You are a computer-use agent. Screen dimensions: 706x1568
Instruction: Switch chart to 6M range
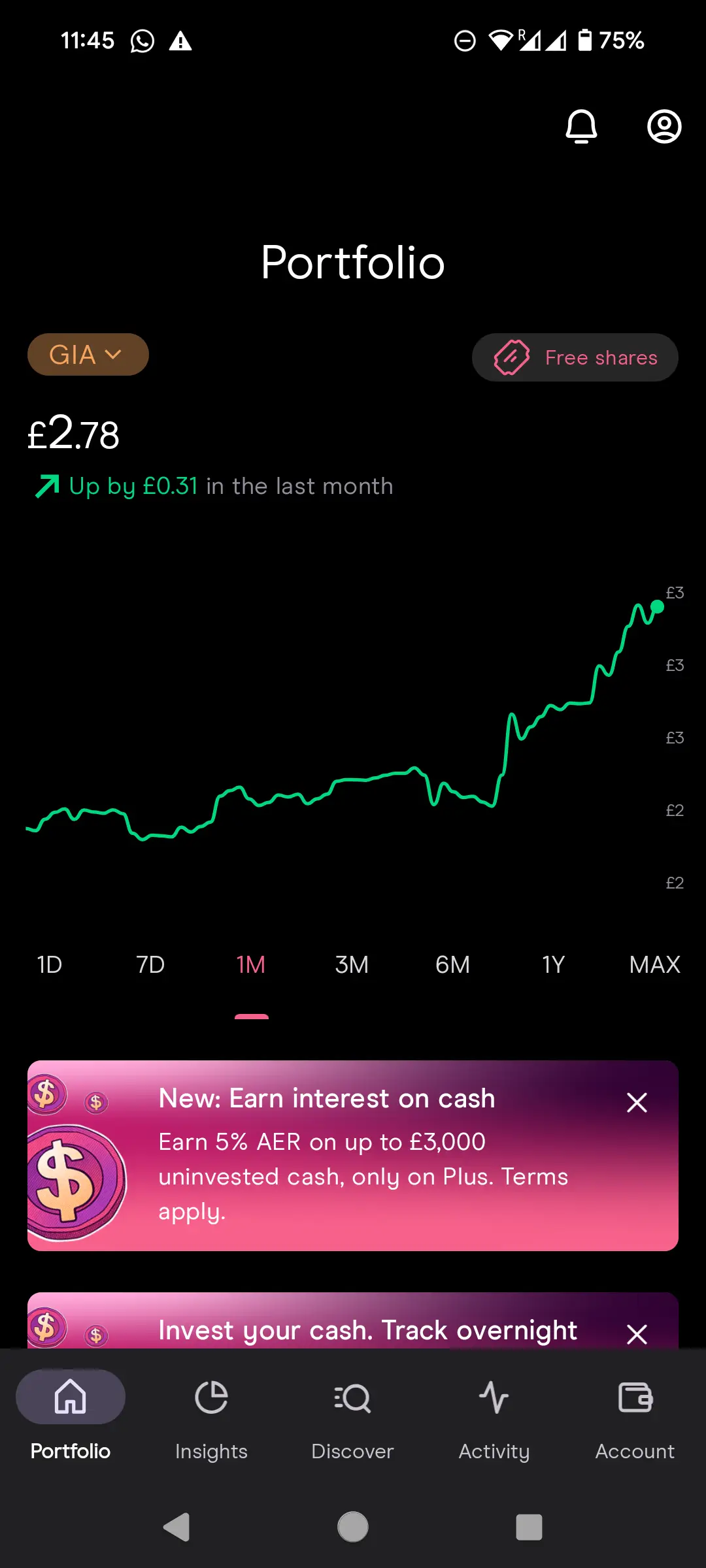click(x=452, y=964)
